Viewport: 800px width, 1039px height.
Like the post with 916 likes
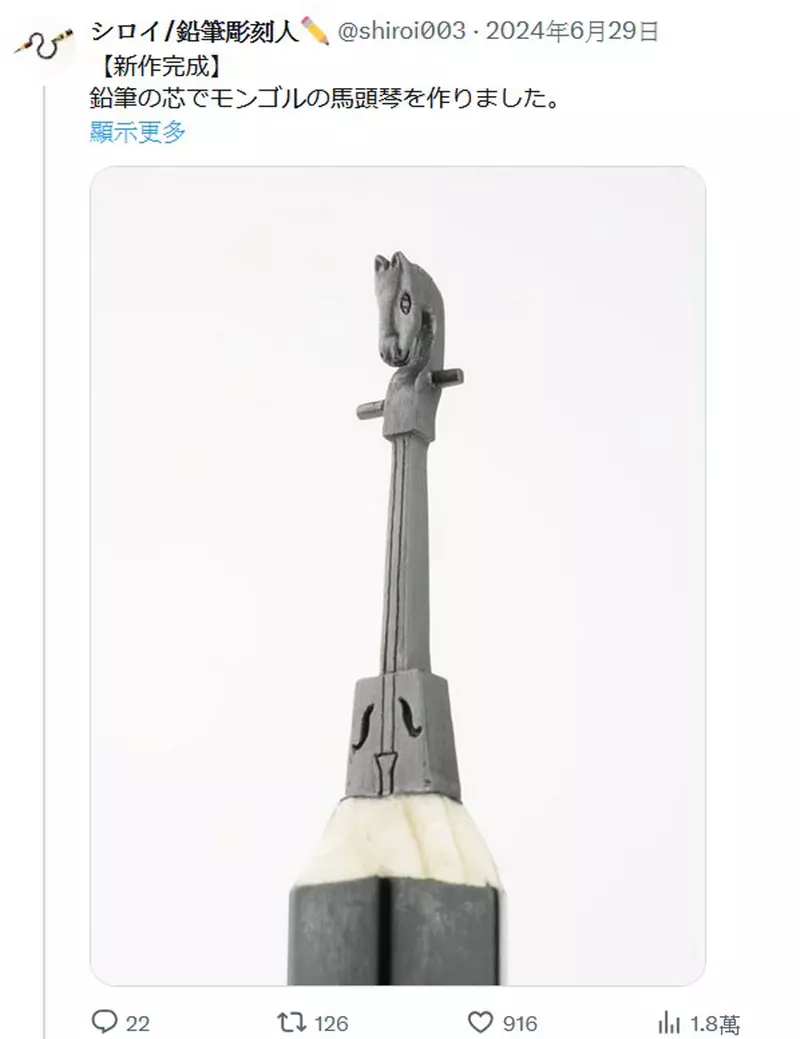[x=482, y=1022]
